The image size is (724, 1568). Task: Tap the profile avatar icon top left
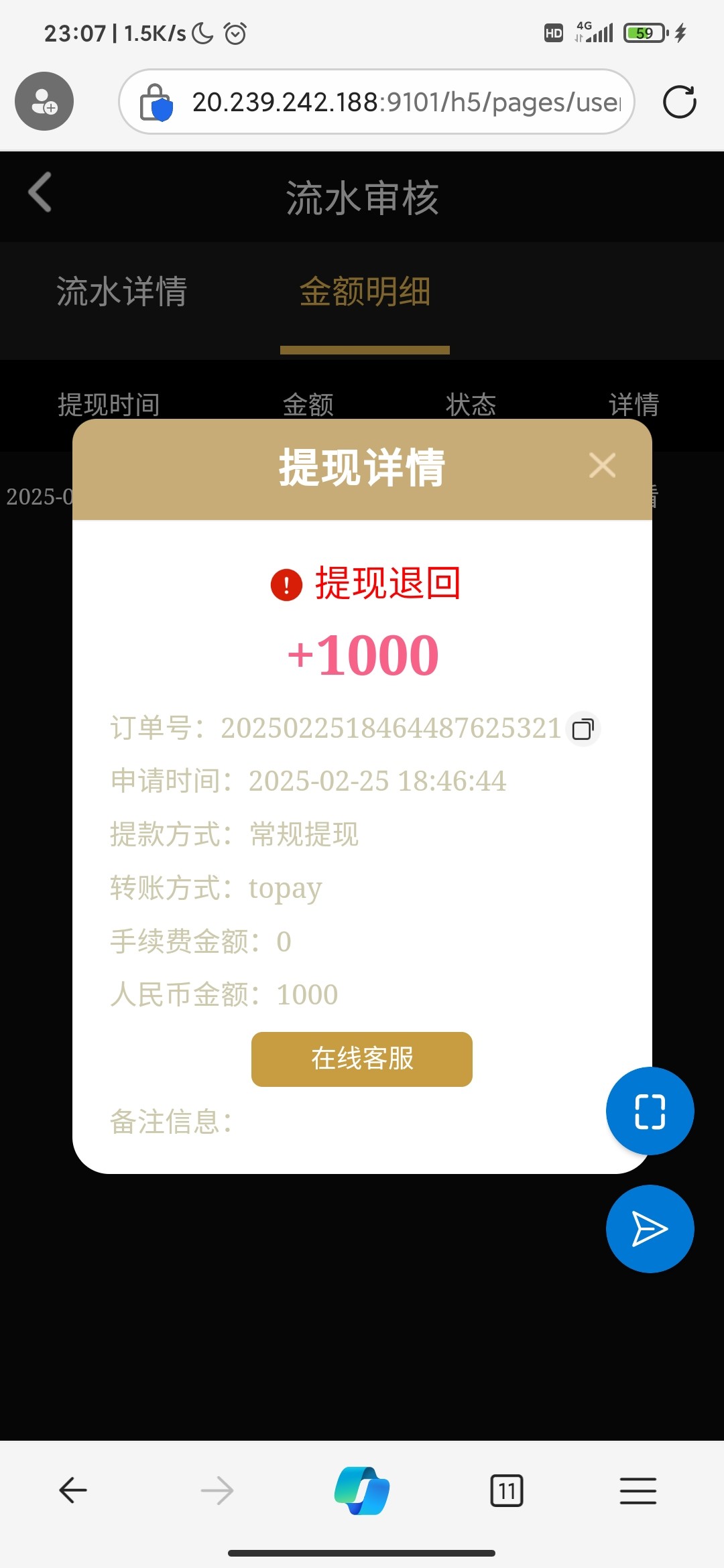click(44, 101)
